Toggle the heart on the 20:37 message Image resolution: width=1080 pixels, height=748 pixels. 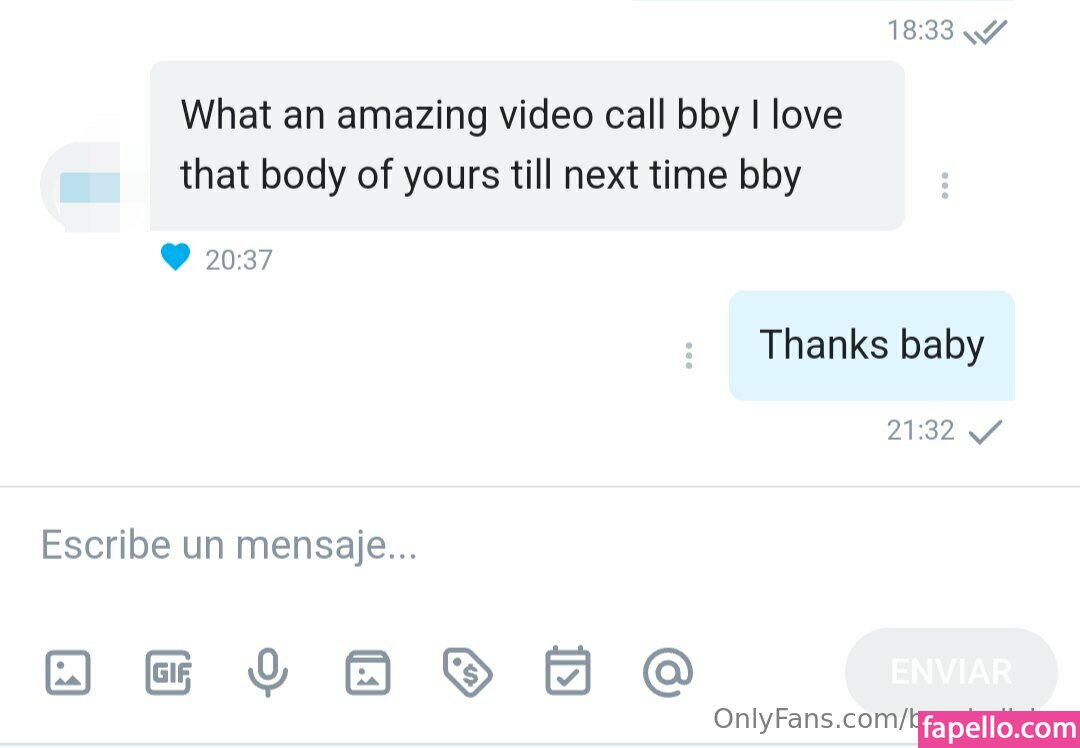[x=175, y=259]
